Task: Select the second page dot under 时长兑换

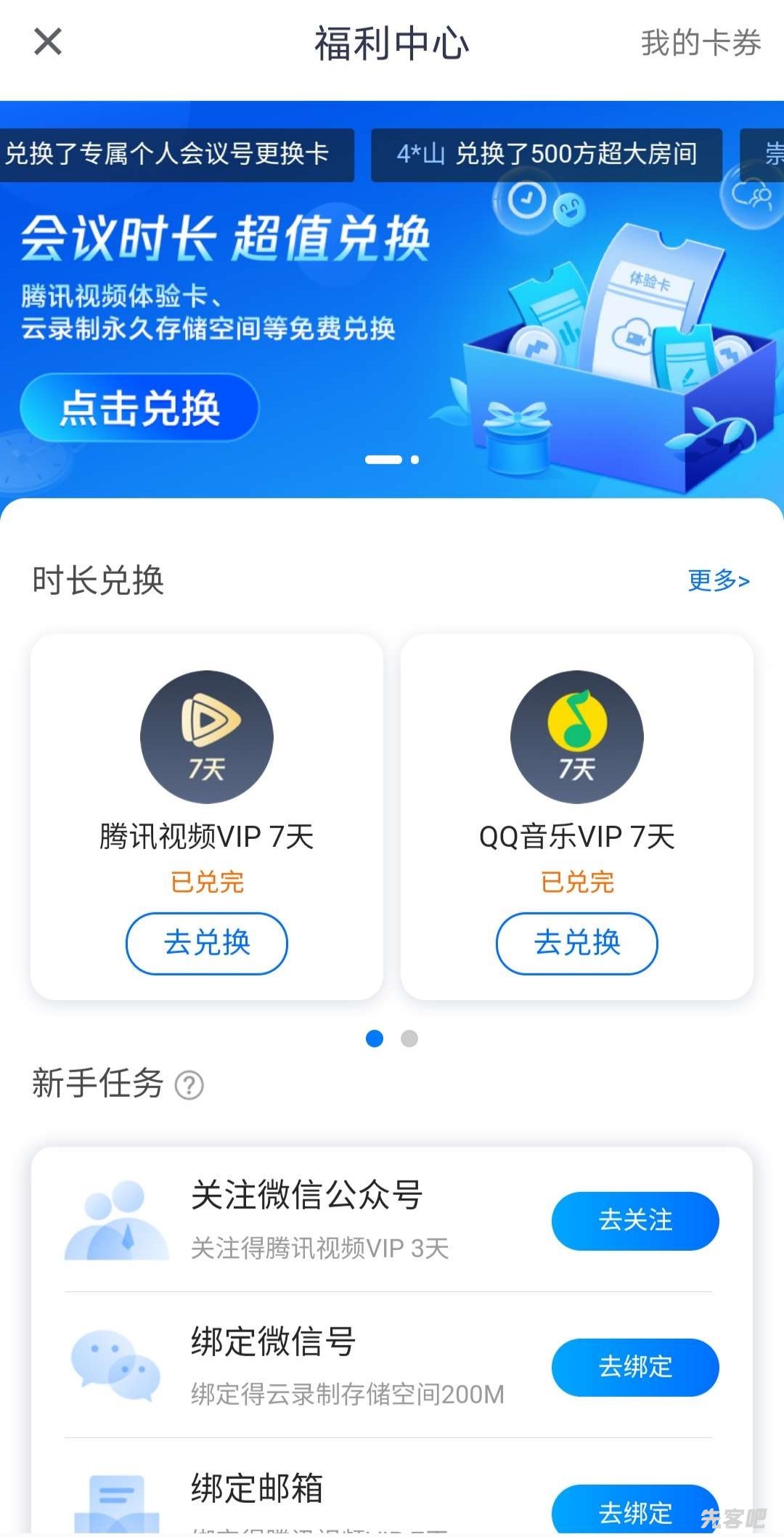Action: 409,1039
